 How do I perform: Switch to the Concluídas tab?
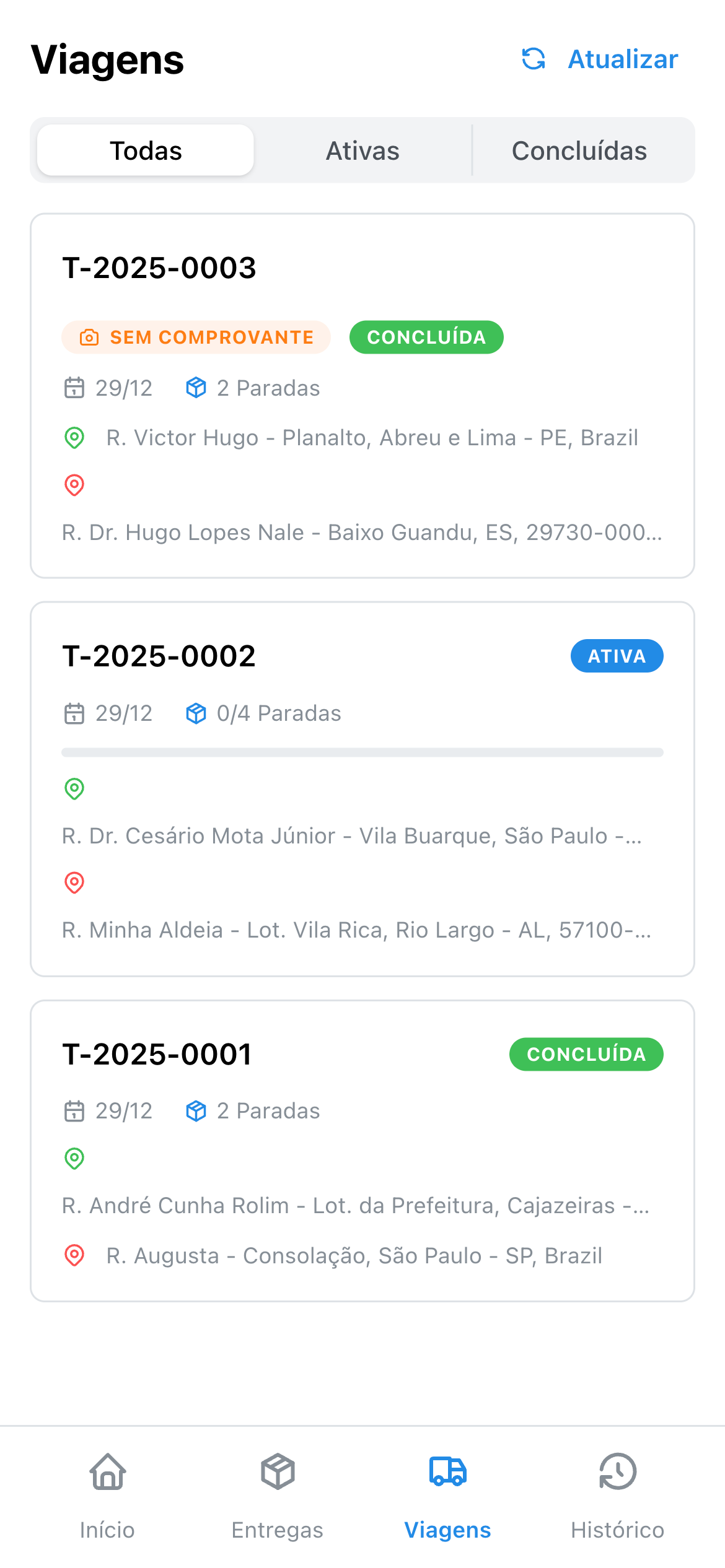click(579, 150)
